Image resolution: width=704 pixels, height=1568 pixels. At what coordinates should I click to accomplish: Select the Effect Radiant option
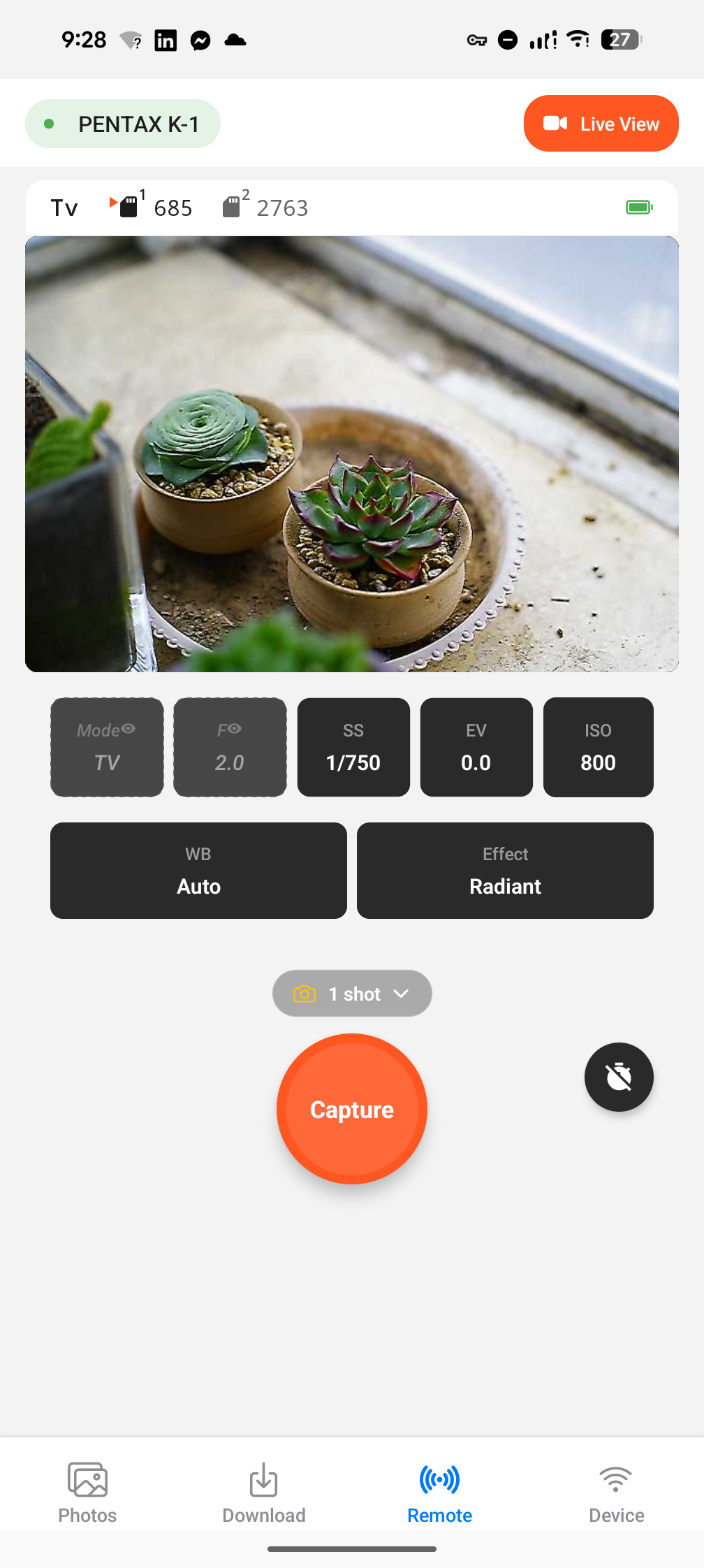(505, 871)
